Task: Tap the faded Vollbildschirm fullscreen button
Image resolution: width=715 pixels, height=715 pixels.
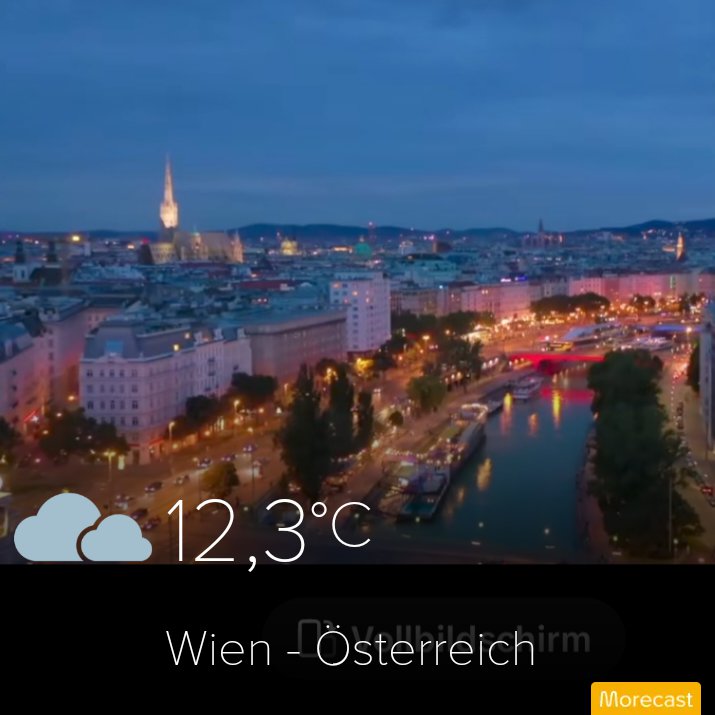Action: (x=444, y=639)
